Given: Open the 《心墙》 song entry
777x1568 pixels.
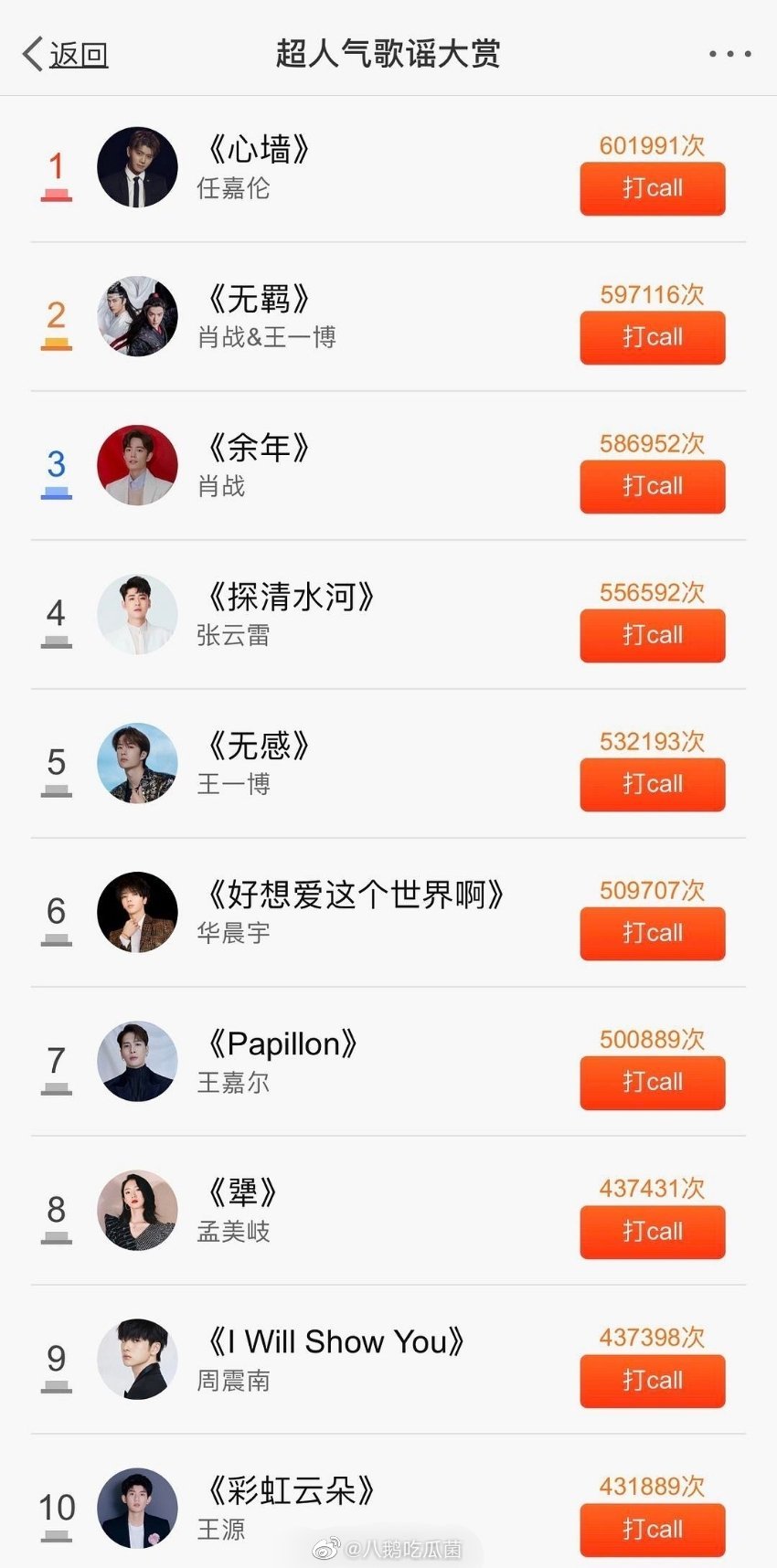Looking at the screenshot, I should tap(259, 150).
